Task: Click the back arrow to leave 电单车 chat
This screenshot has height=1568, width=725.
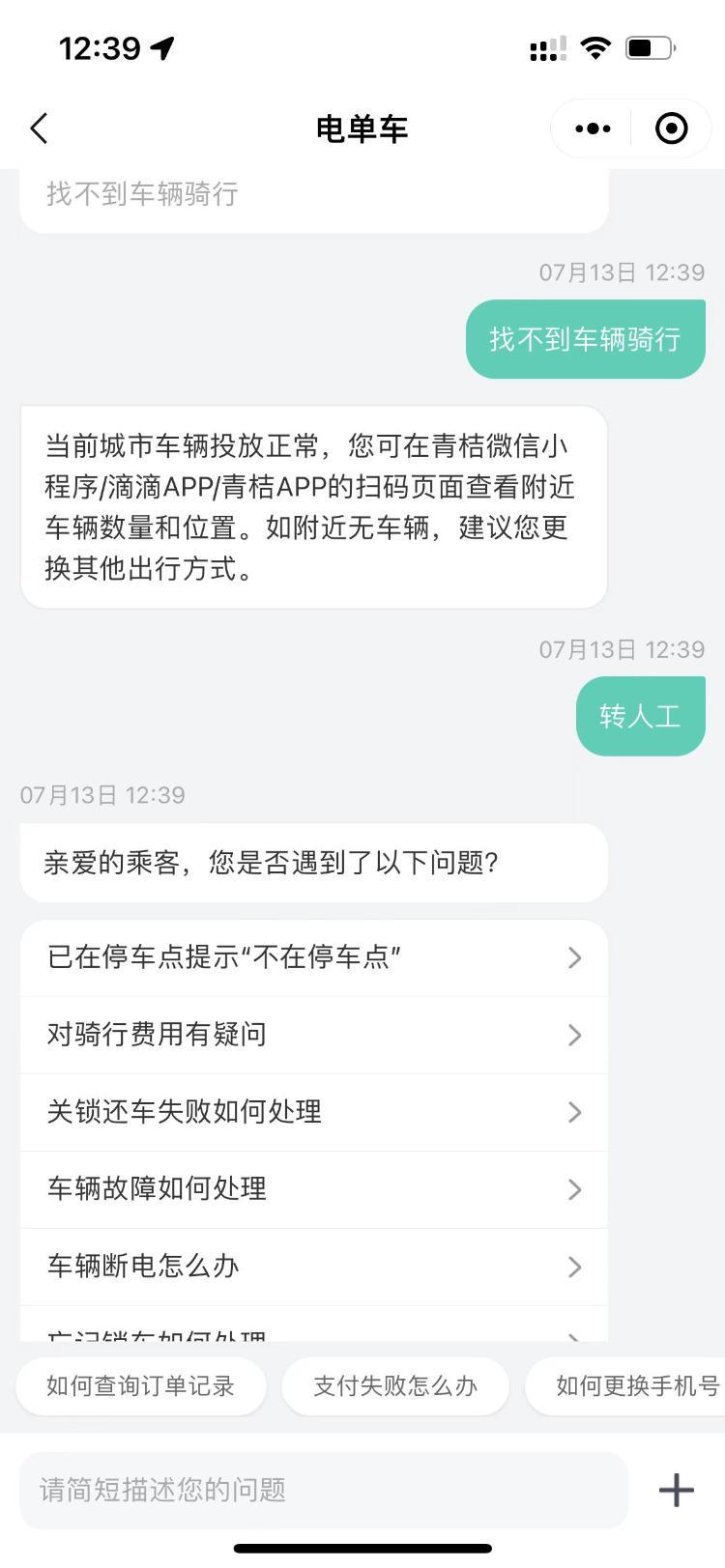Action: tap(39, 128)
